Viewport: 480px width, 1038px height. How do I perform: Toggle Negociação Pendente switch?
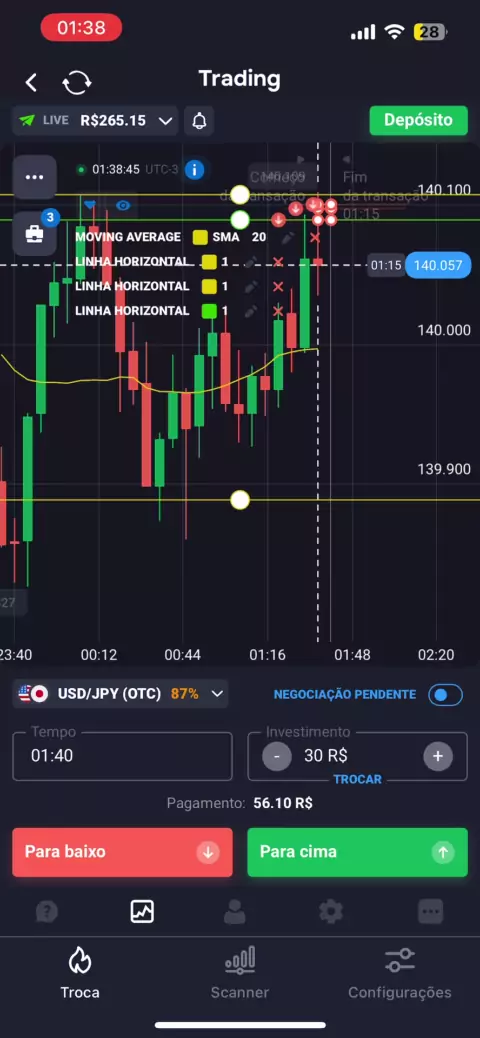click(x=445, y=694)
